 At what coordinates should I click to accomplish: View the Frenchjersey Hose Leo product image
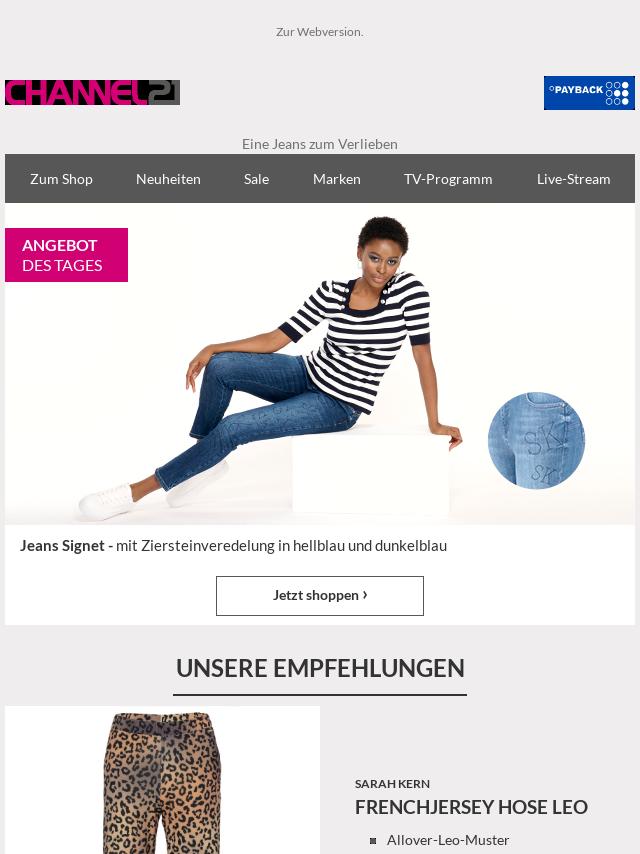coord(162,780)
